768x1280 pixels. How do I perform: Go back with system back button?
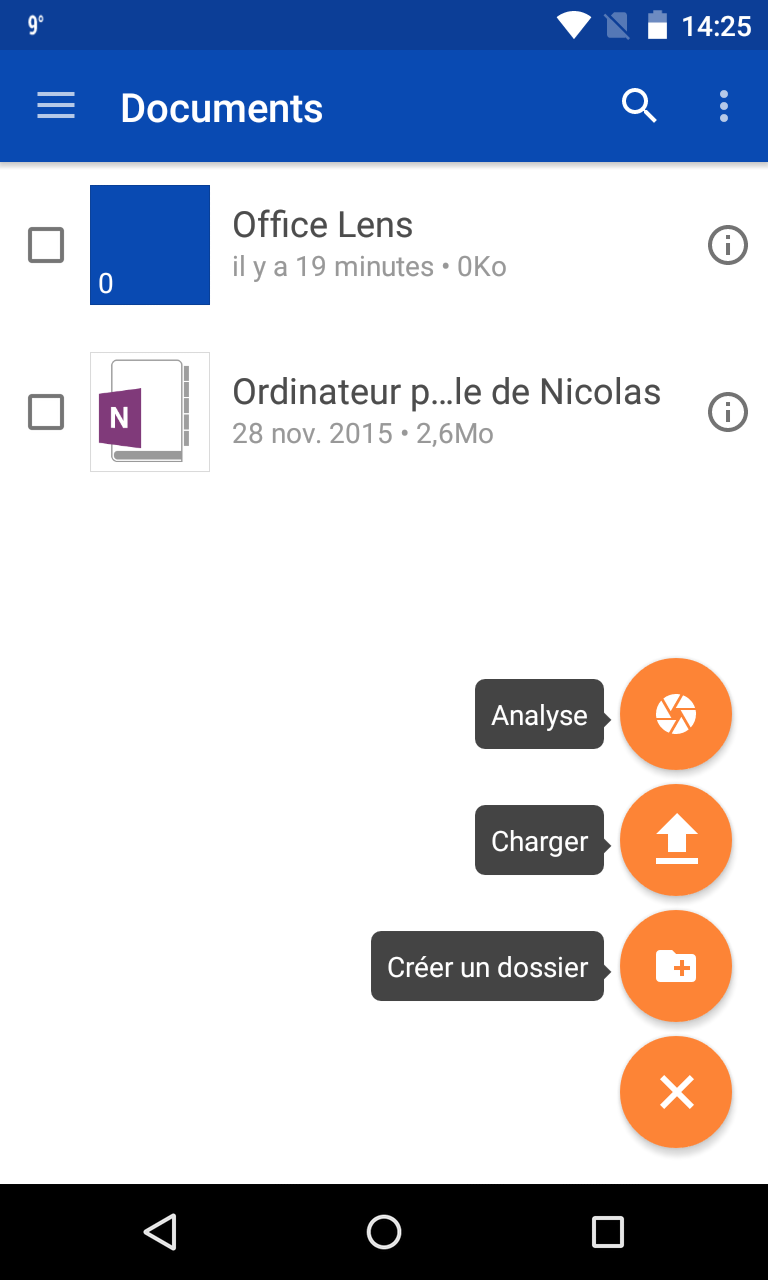point(160,1232)
